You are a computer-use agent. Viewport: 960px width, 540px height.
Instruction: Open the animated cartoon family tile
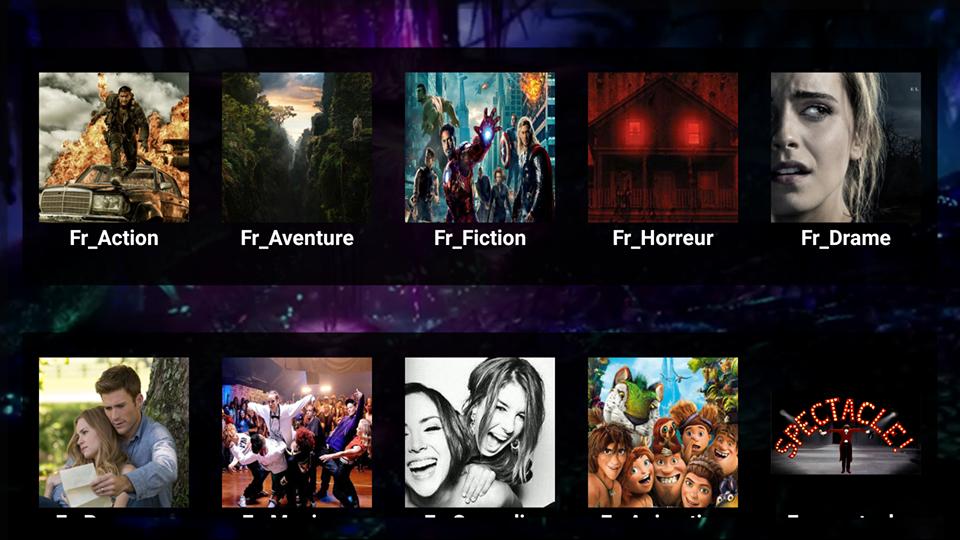tap(663, 432)
